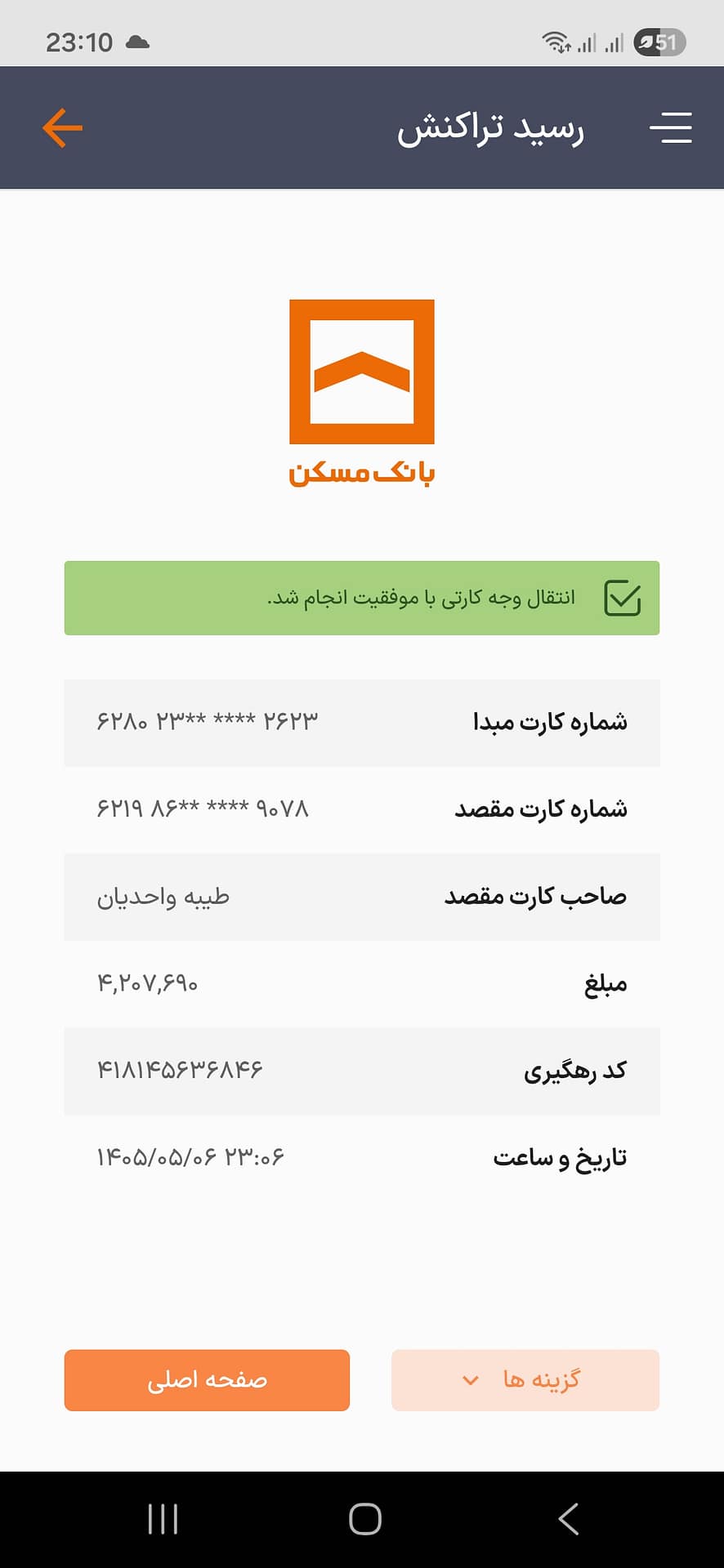Open the hamburger menu
Image resolution: width=724 pixels, height=1568 pixels.
pos(671,128)
